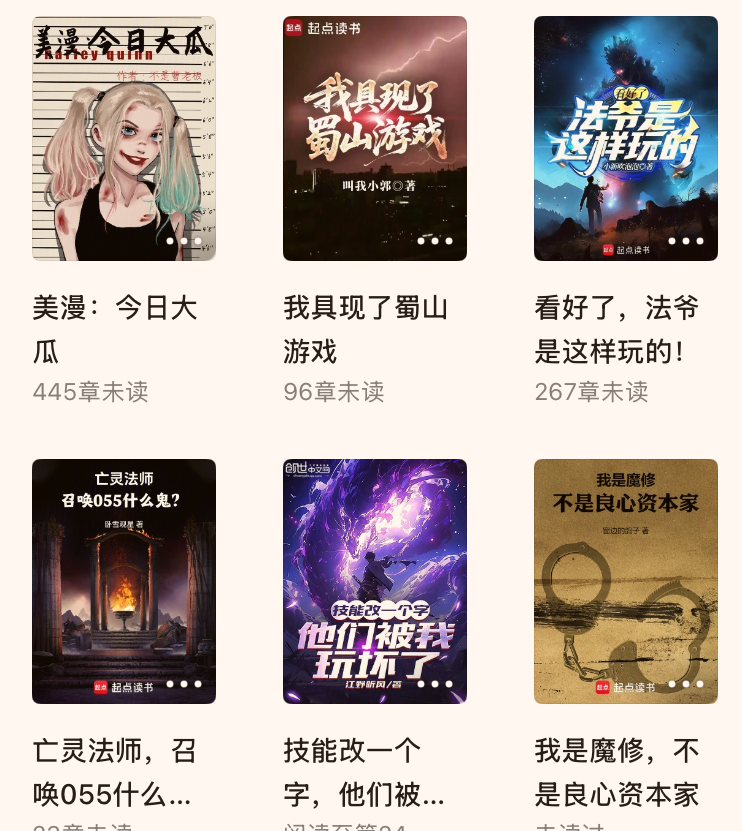Select the 267章未读 unread counter
742x831 pixels.
coord(591,392)
